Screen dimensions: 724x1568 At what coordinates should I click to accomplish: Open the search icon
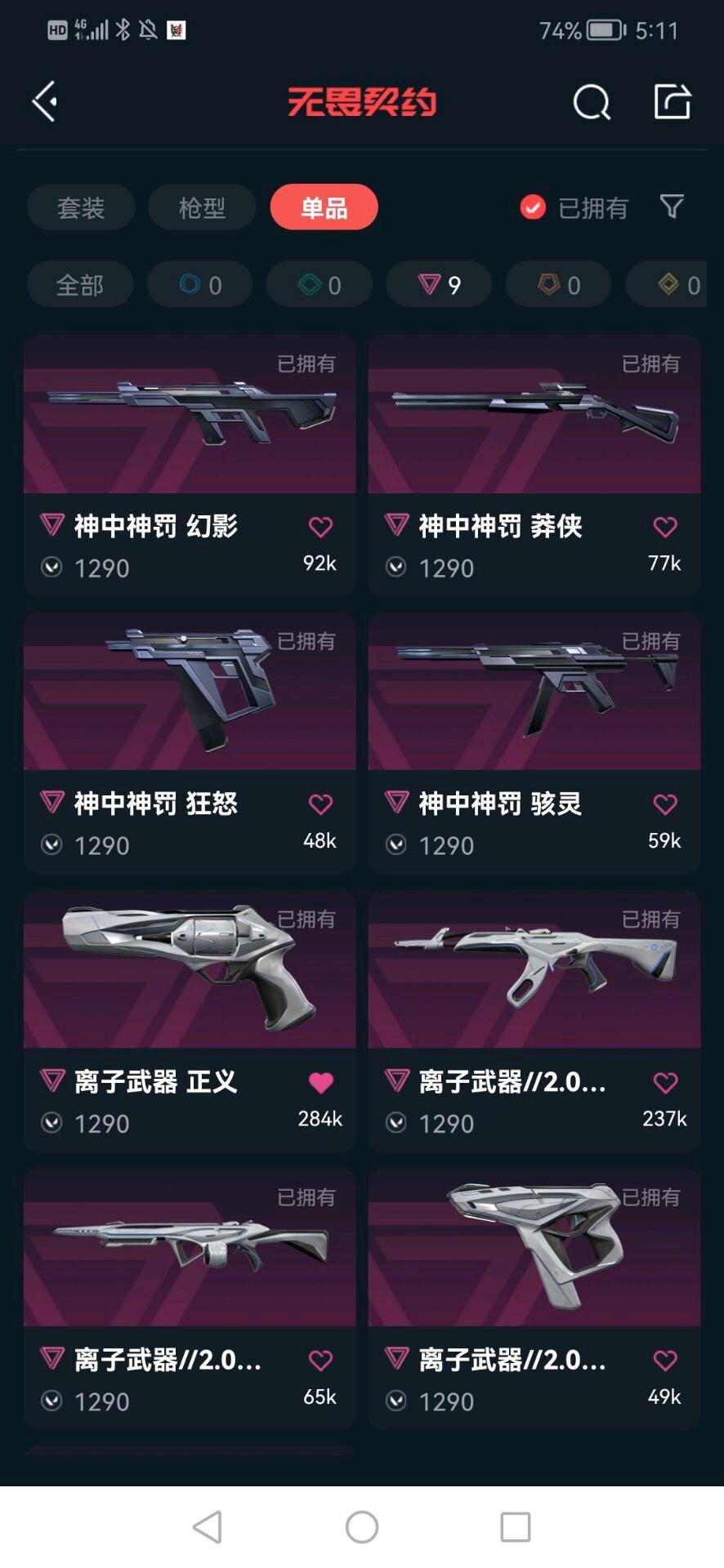tap(592, 103)
